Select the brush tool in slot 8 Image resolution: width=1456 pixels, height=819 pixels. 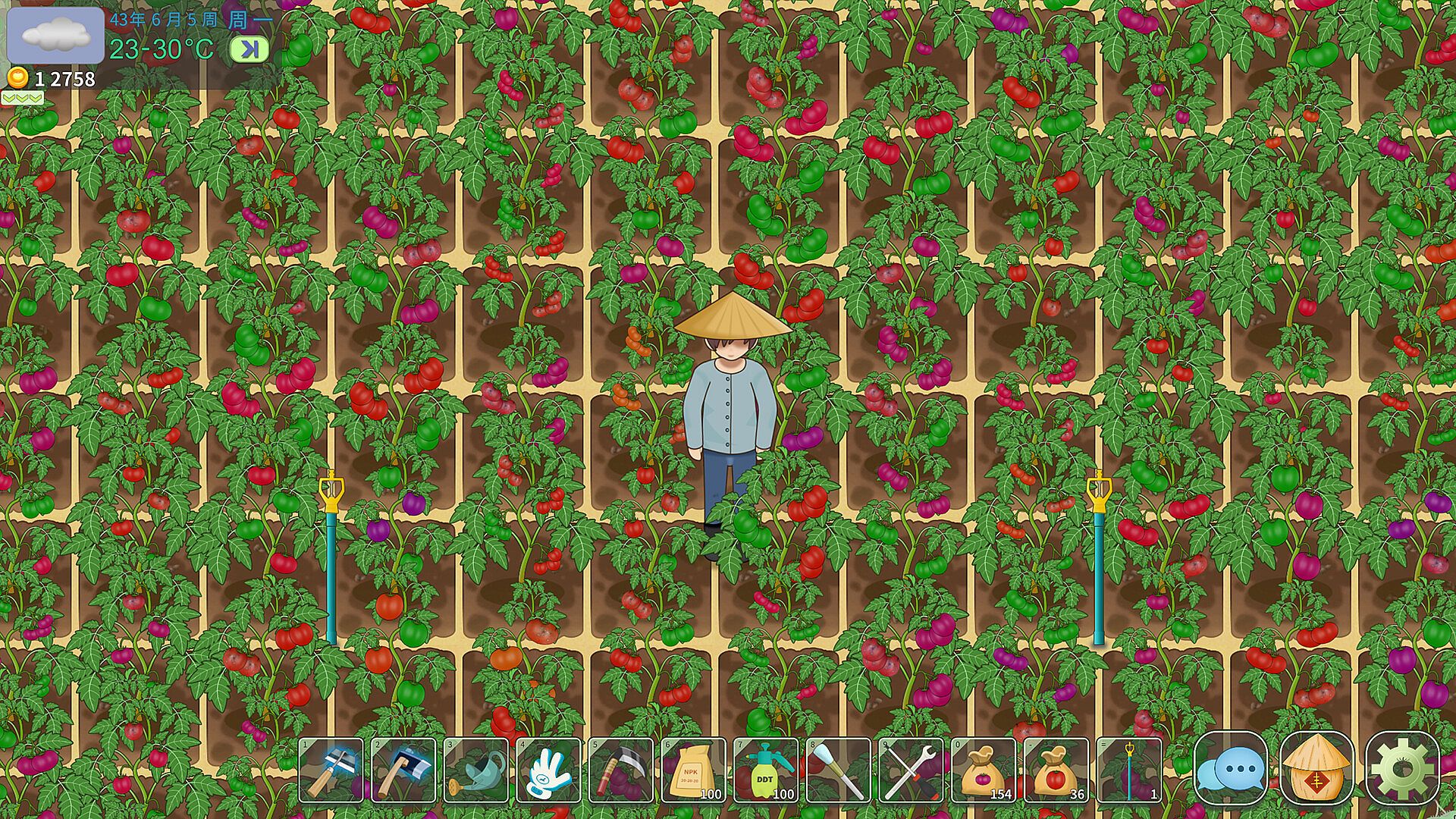[838, 770]
